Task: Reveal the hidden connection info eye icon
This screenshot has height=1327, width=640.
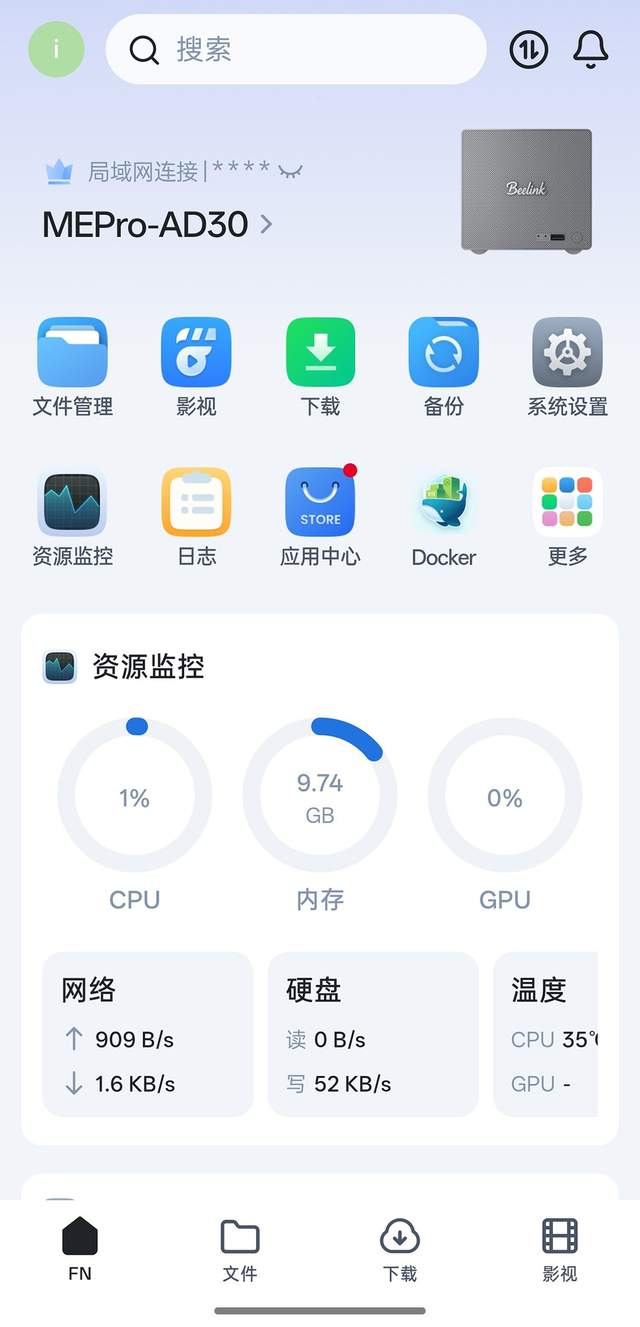Action: (x=290, y=171)
